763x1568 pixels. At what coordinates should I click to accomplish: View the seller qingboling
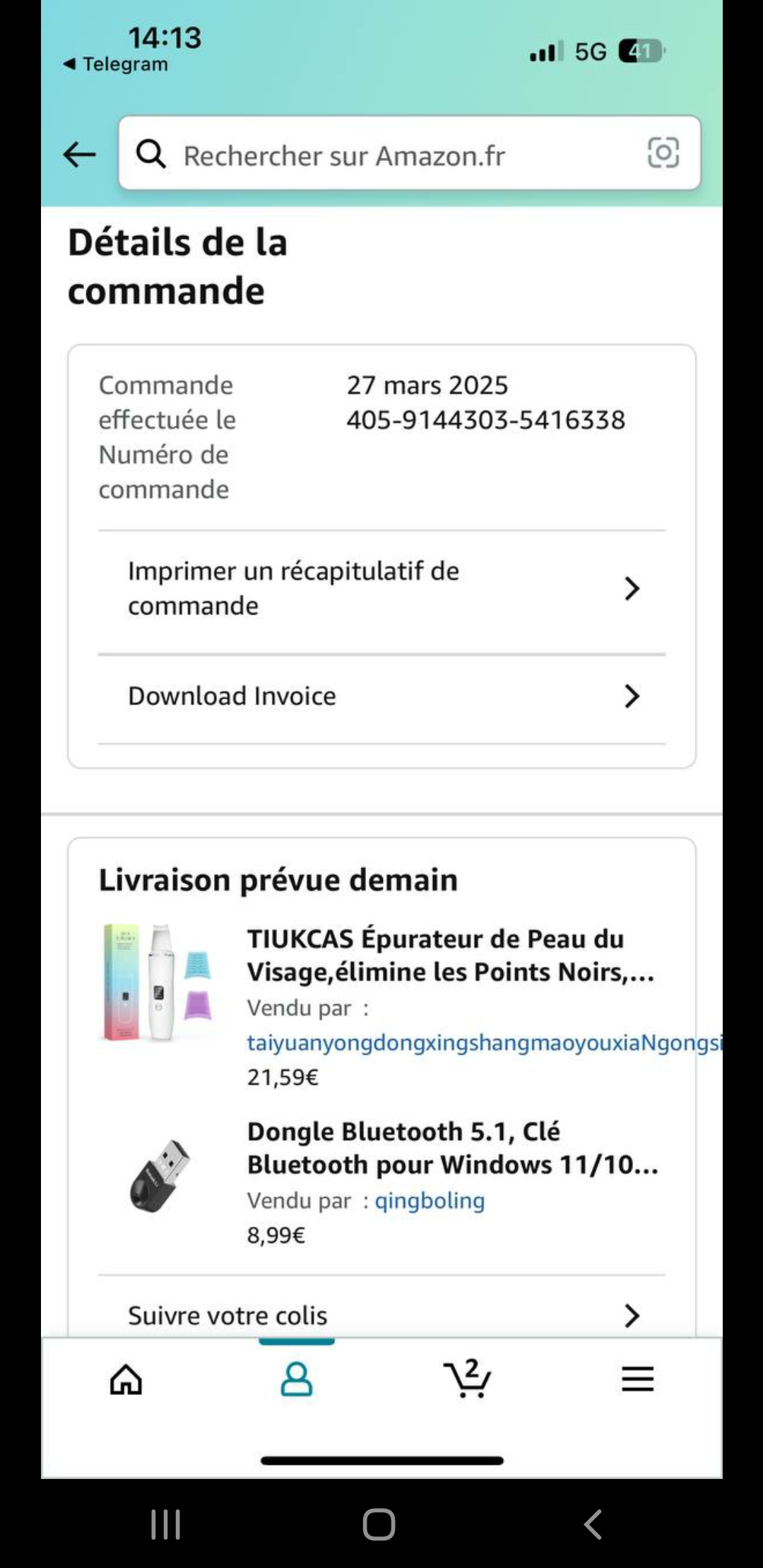pos(430,1201)
